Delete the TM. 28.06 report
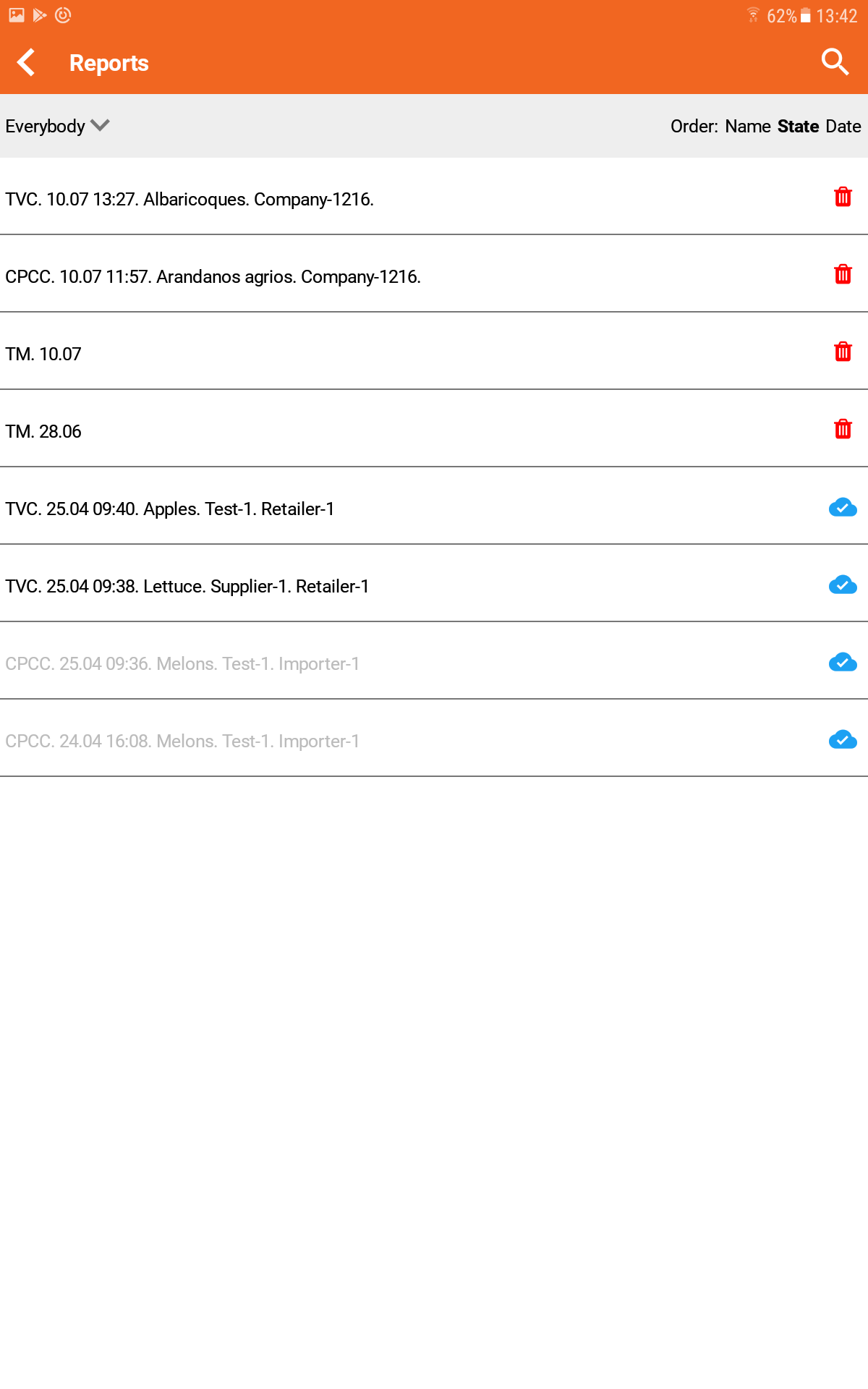868x1389 pixels. click(x=843, y=429)
